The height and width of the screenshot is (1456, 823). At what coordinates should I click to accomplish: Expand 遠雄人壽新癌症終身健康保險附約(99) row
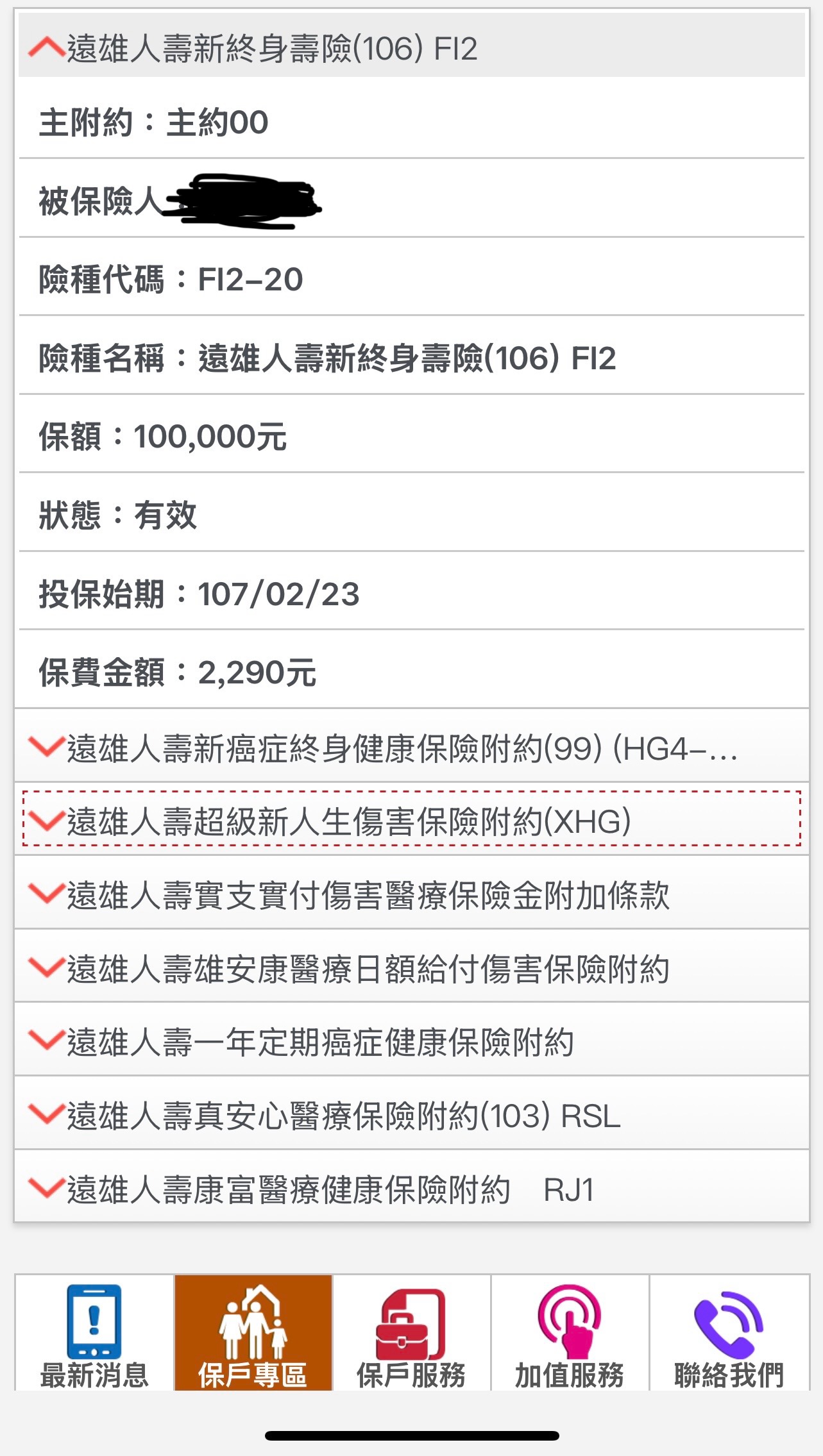(411, 748)
